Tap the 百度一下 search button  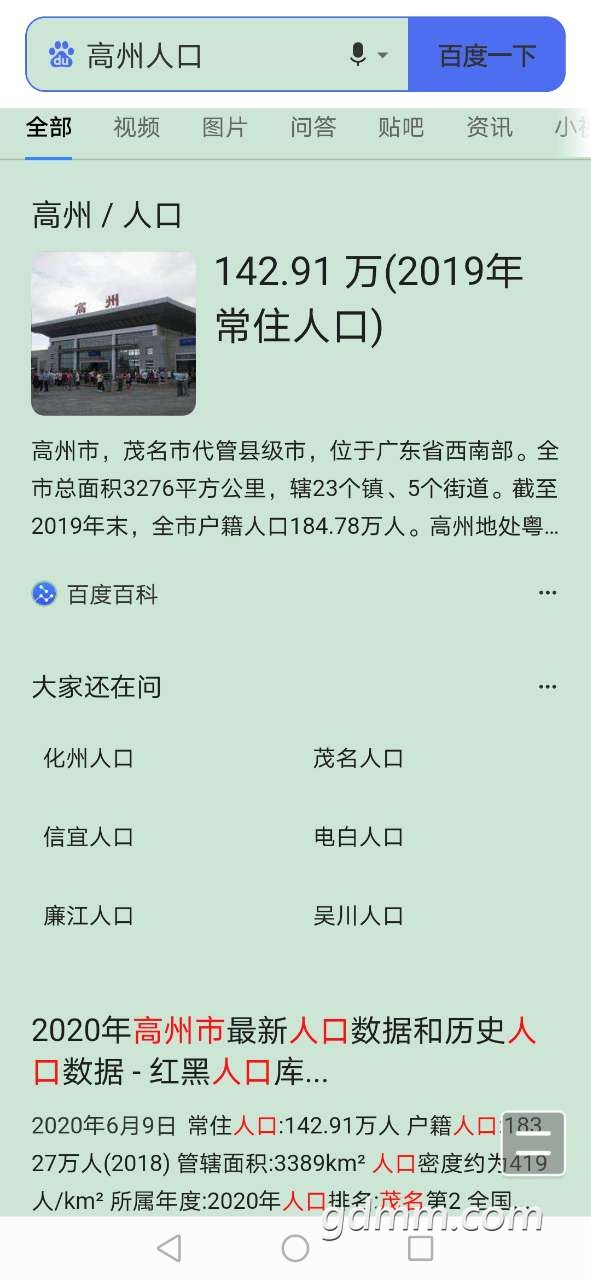487,55
